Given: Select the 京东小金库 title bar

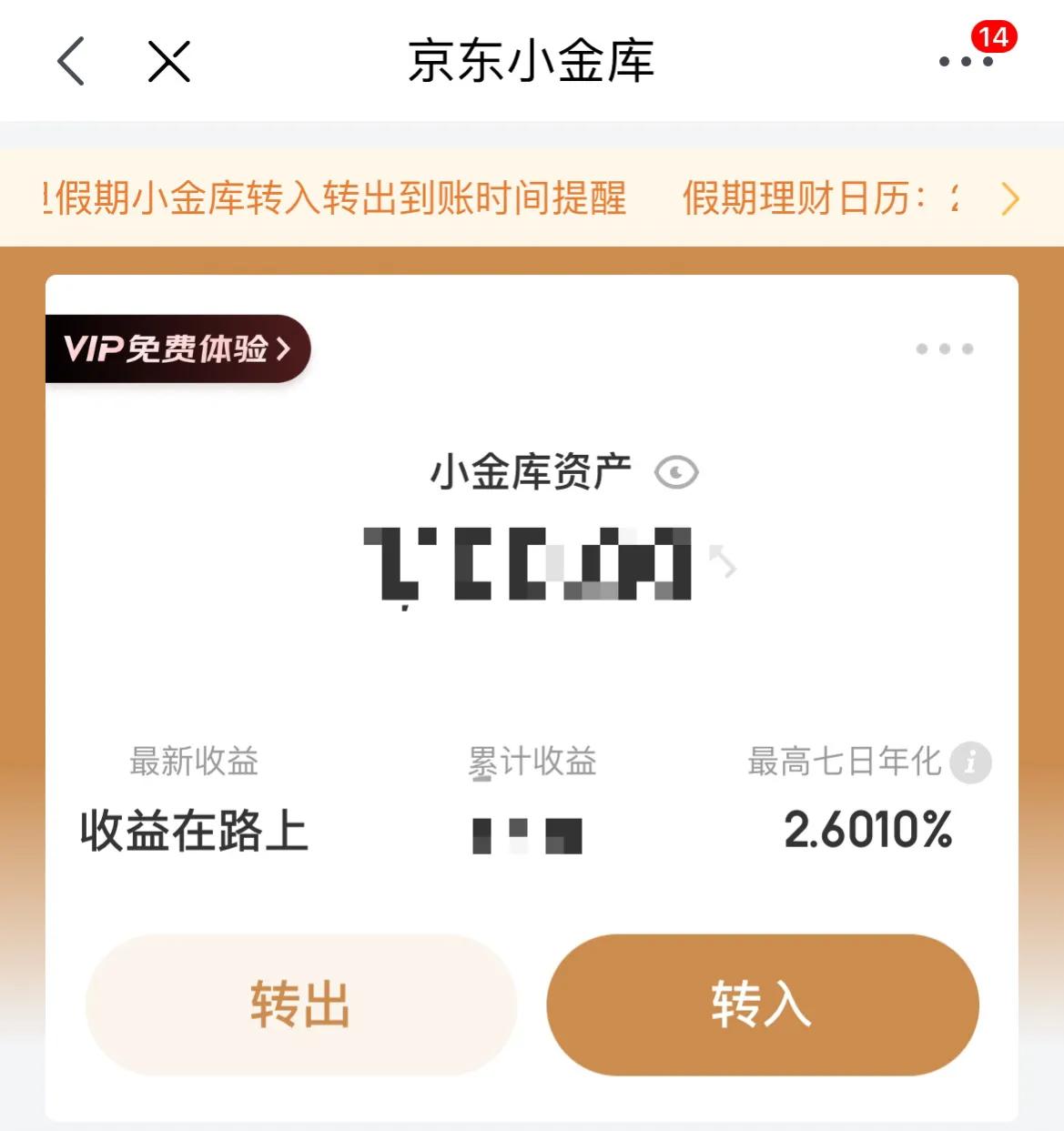Looking at the screenshot, I should [532, 62].
